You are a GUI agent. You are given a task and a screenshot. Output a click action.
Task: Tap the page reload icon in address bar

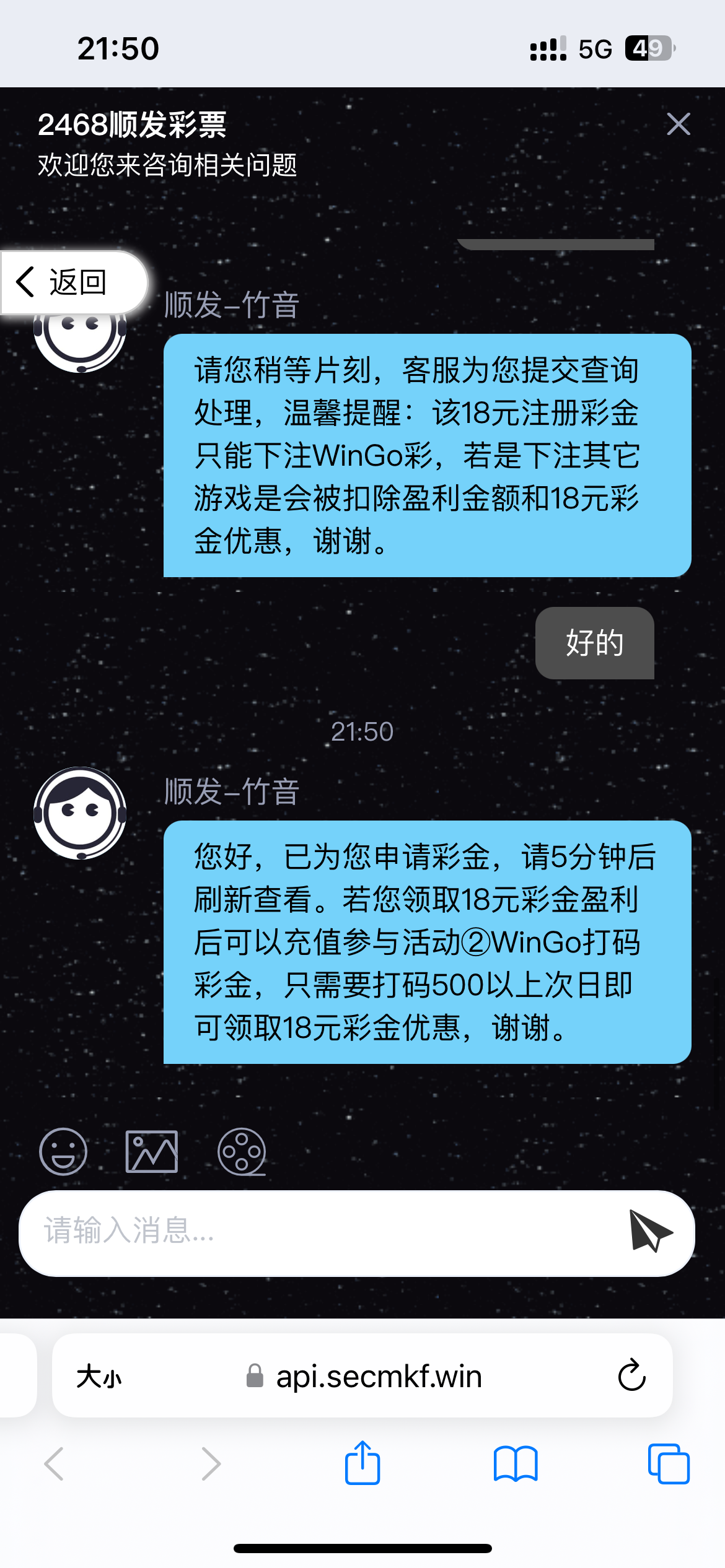(x=631, y=1376)
